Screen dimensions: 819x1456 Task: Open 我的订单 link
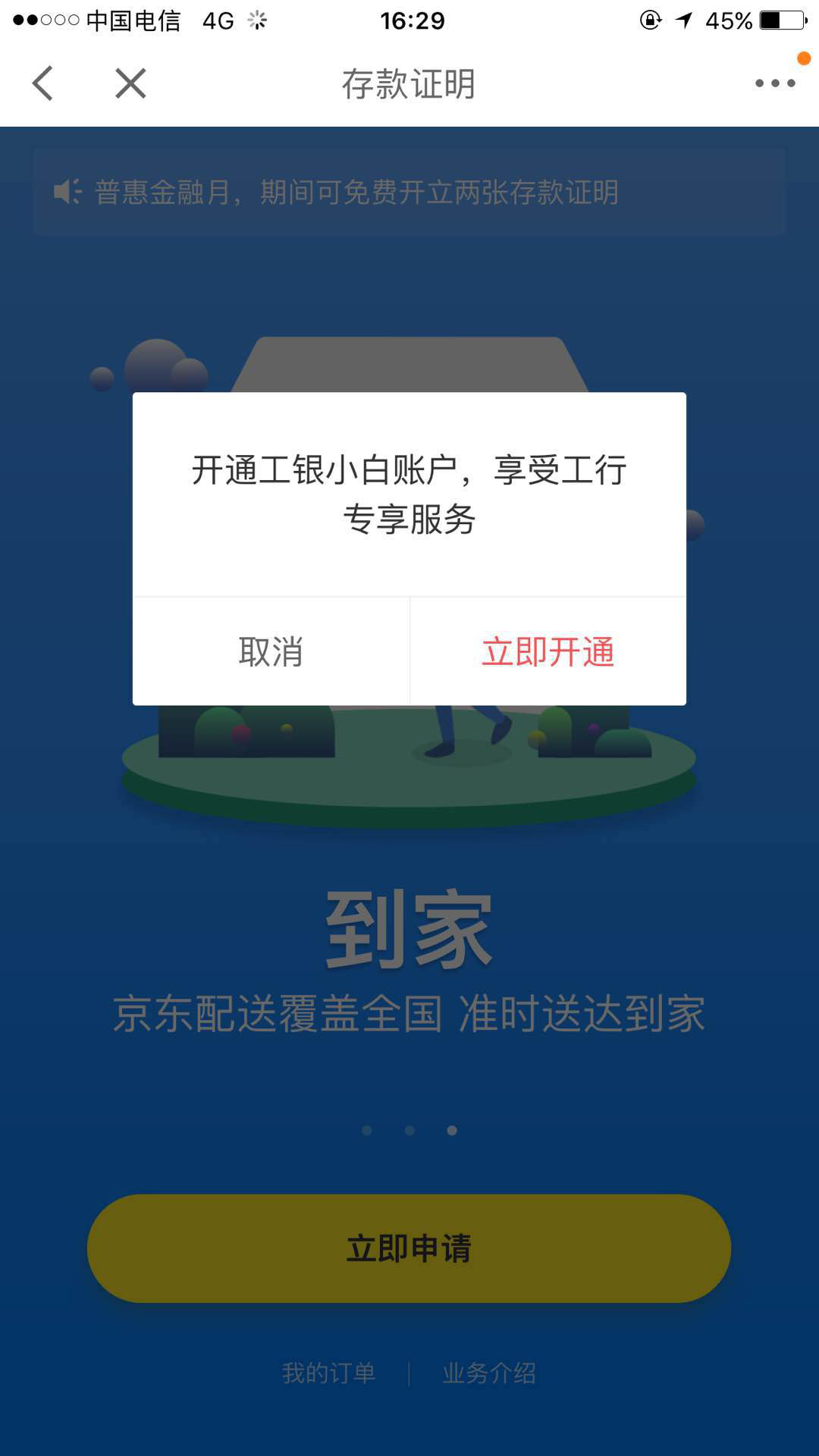point(328,1373)
